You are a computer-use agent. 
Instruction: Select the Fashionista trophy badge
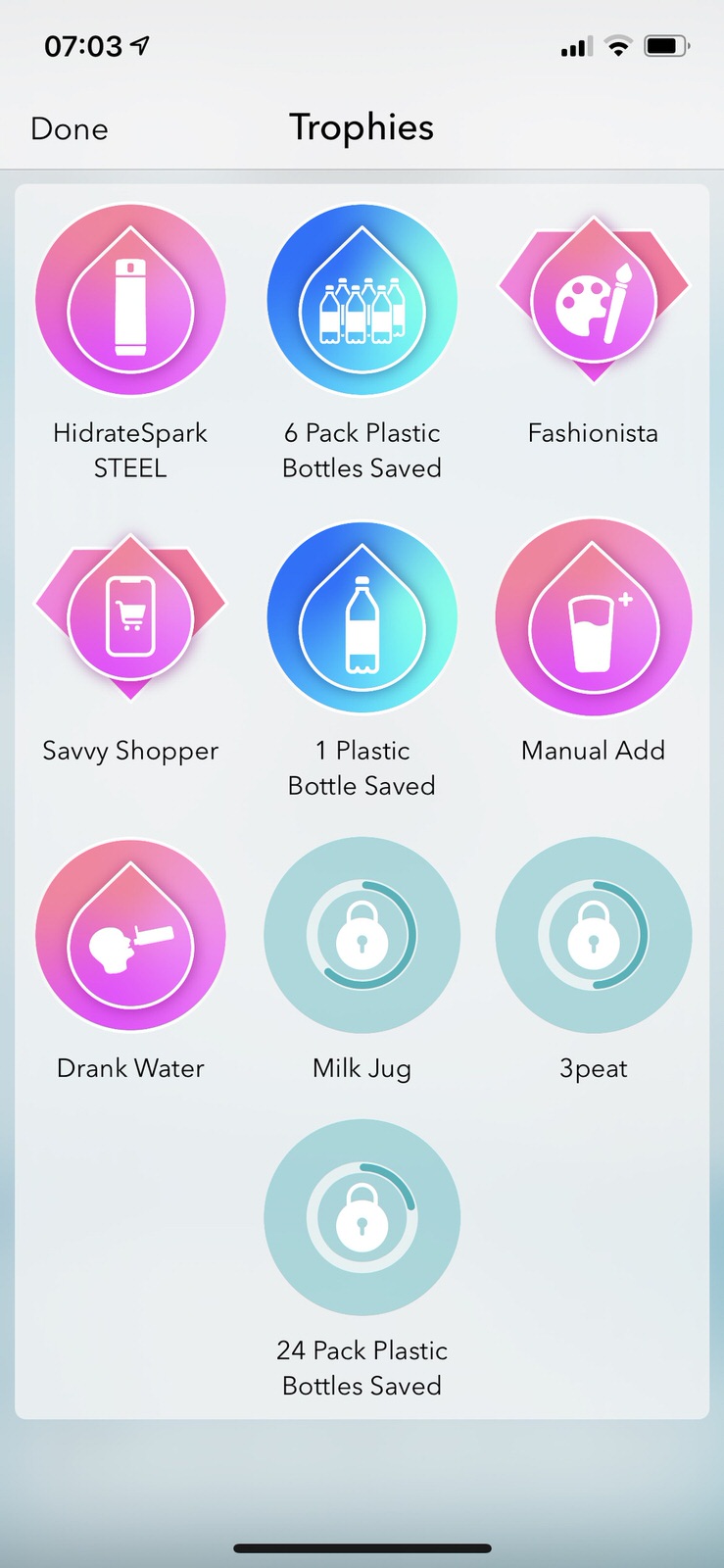point(593,300)
